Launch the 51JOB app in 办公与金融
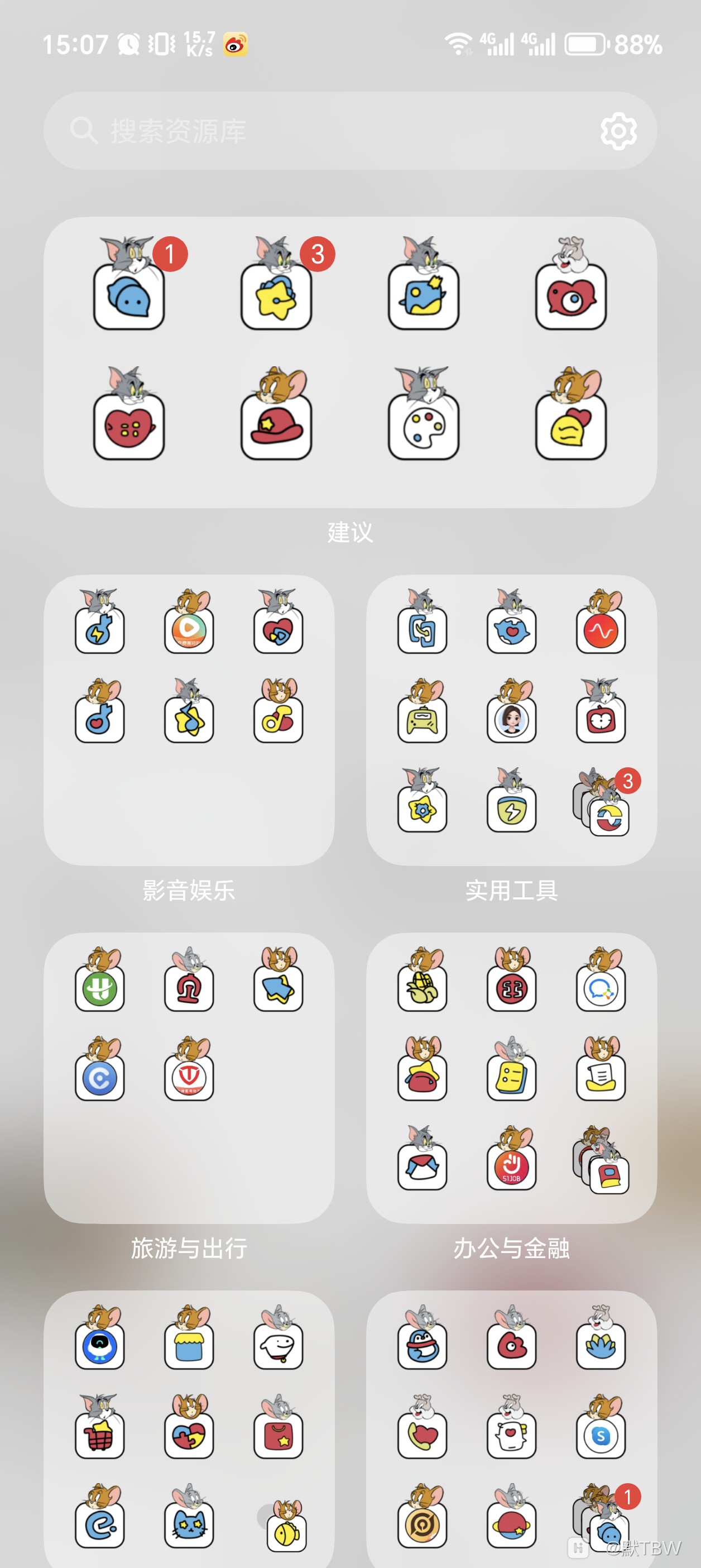The image size is (701, 1568). 512,1165
